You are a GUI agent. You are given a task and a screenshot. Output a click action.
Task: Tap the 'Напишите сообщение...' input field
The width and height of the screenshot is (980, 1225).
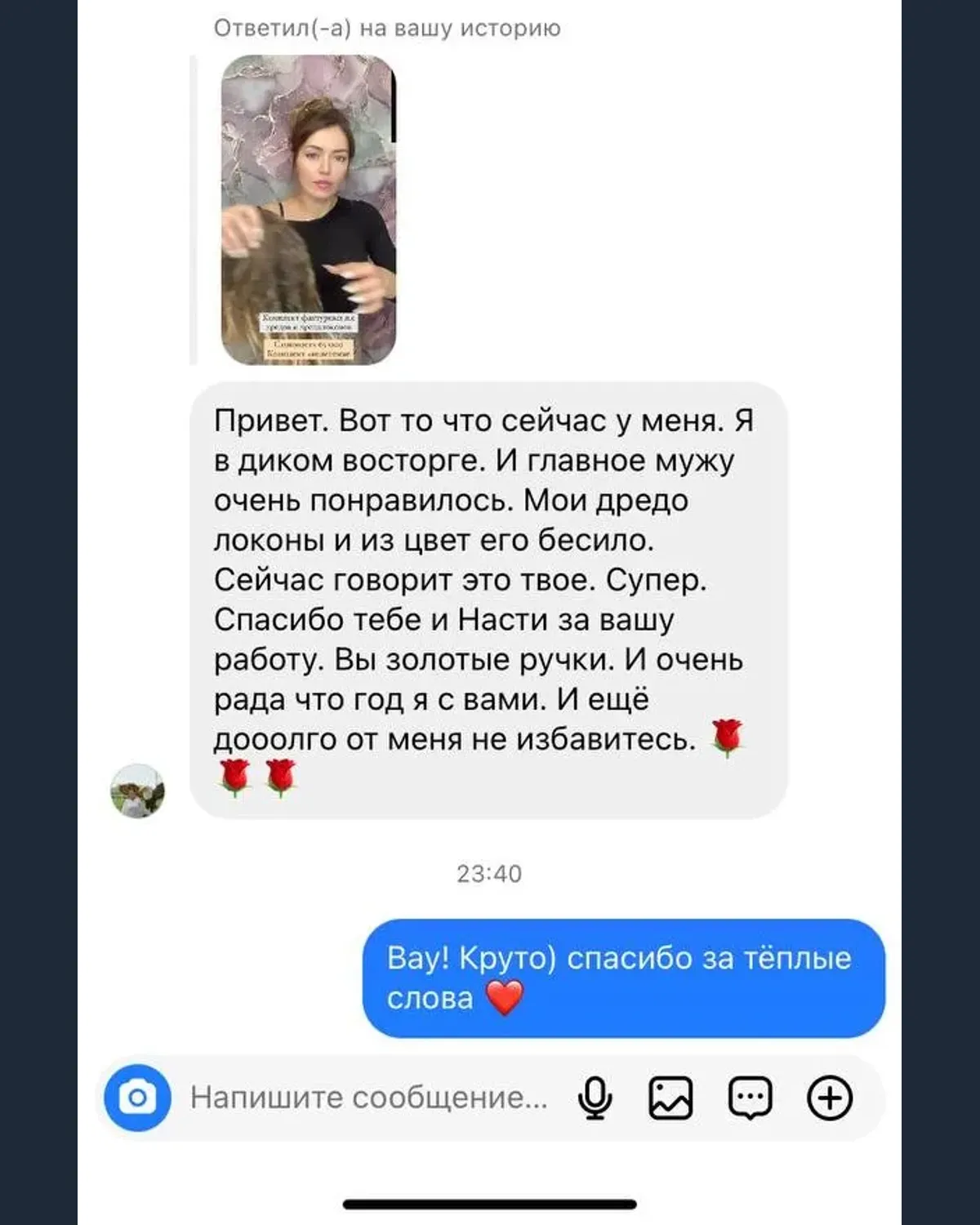[x=367, y=1098]
